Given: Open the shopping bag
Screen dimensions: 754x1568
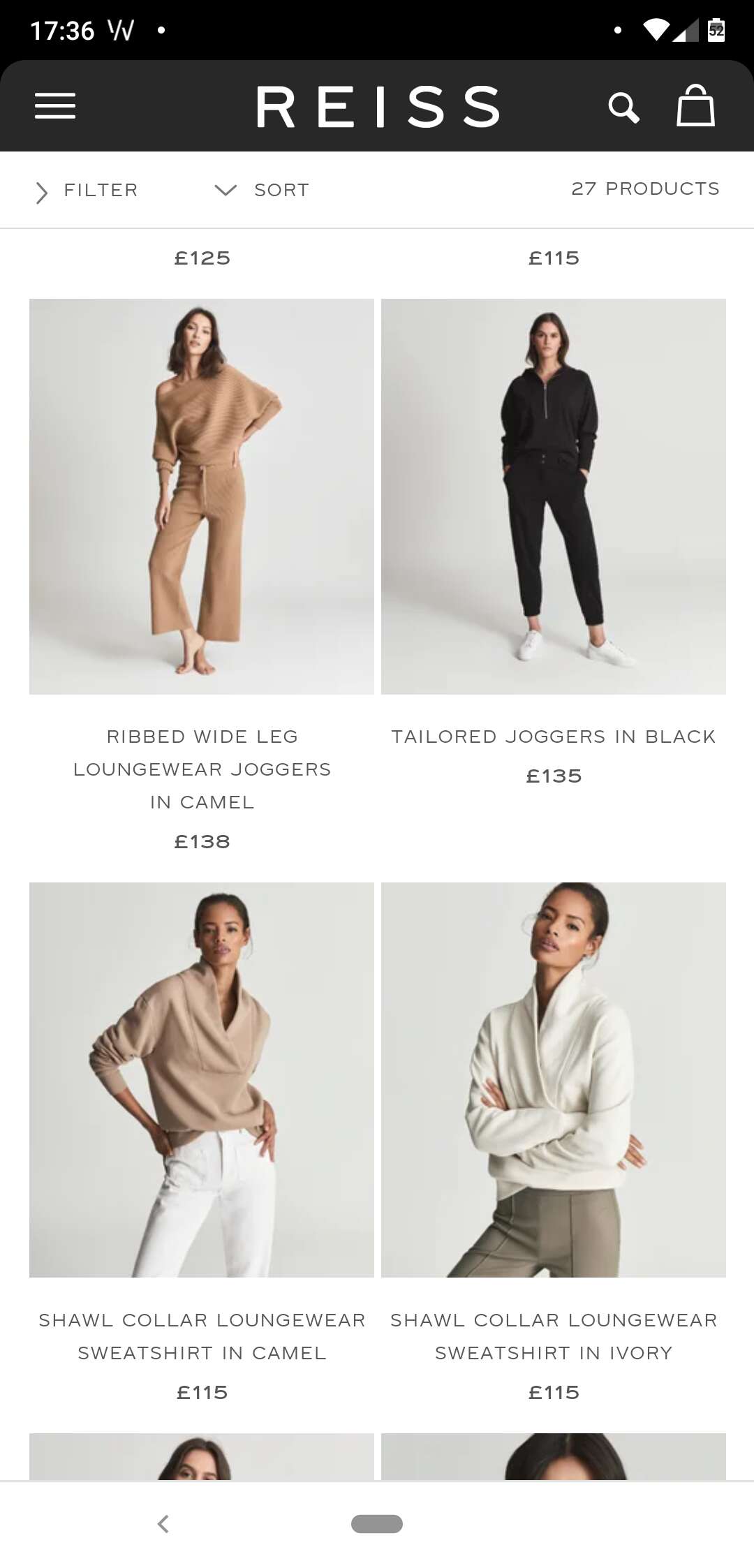Looking at the screenshot, I should click(x=695, y=105).
